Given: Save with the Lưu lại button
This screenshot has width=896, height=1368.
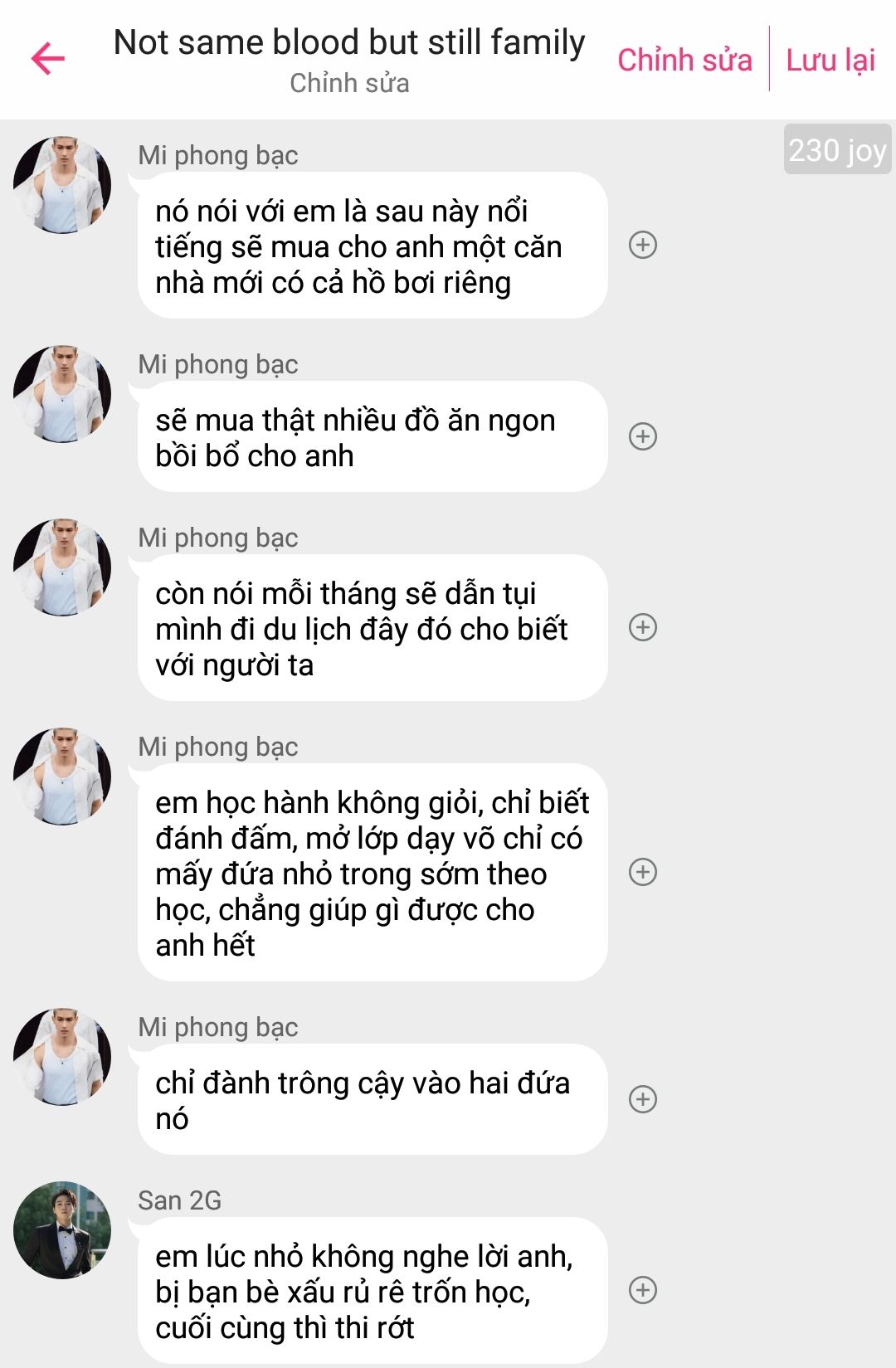Looking at the screenshot, I should pos(830,60).
